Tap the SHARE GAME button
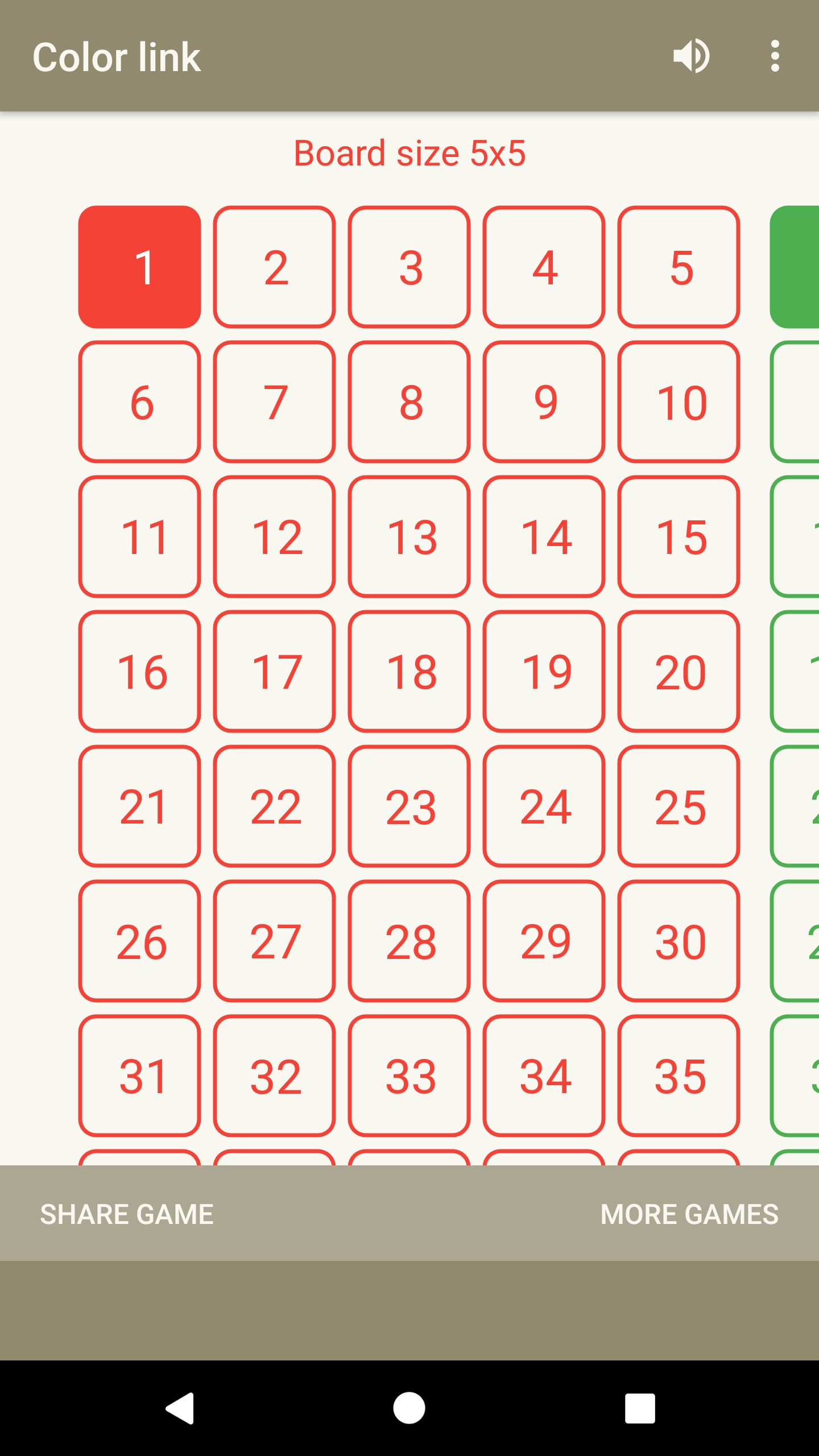Image resolution: width=819 pixels, height=1456 pixels. pos(127,1214)
